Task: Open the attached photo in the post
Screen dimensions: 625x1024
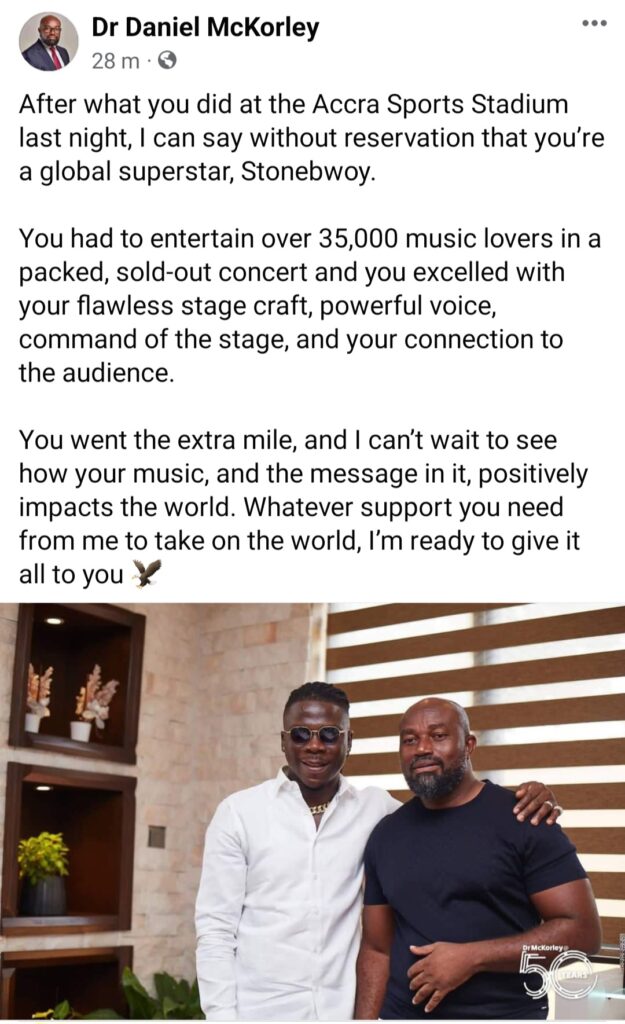Action: [312, 810]
